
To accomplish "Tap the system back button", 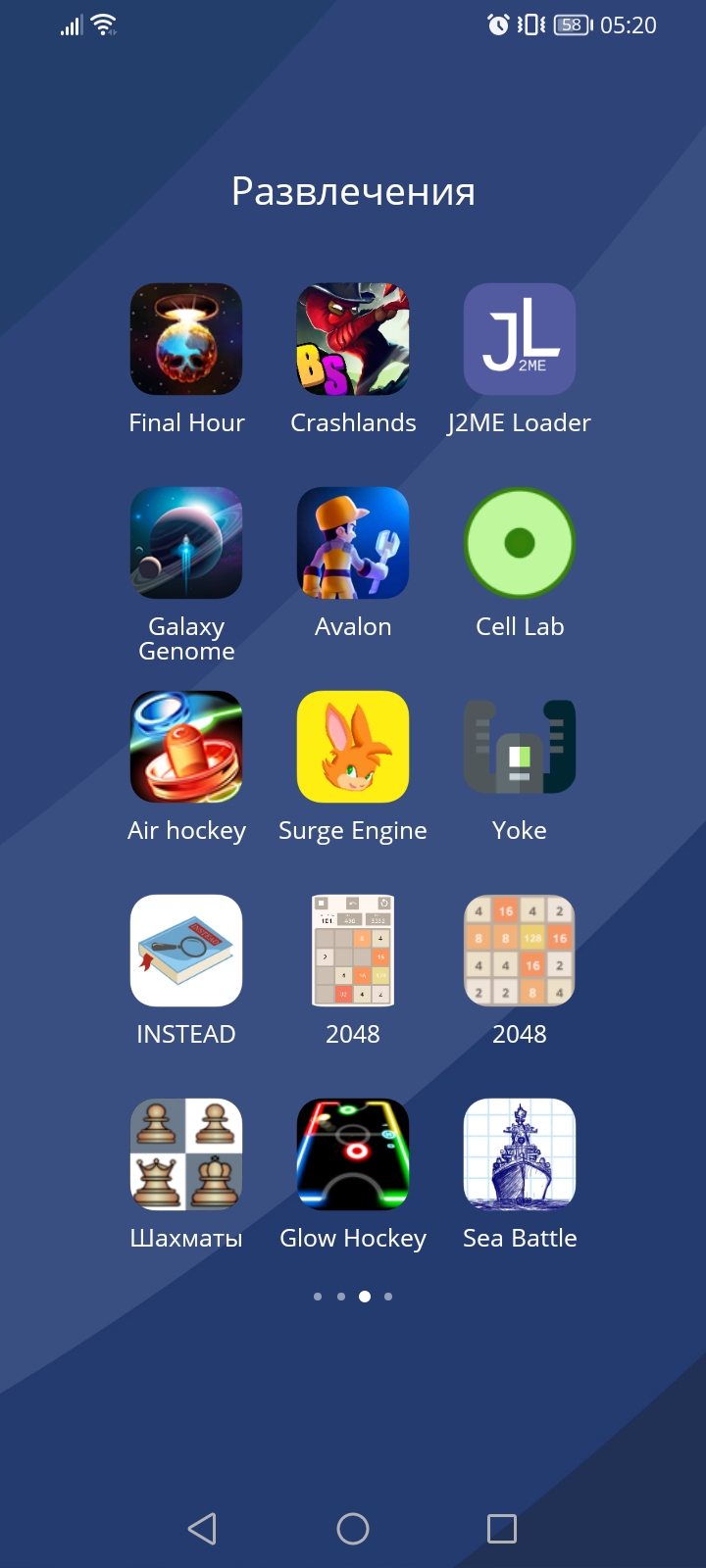I will coord(202,1529).
